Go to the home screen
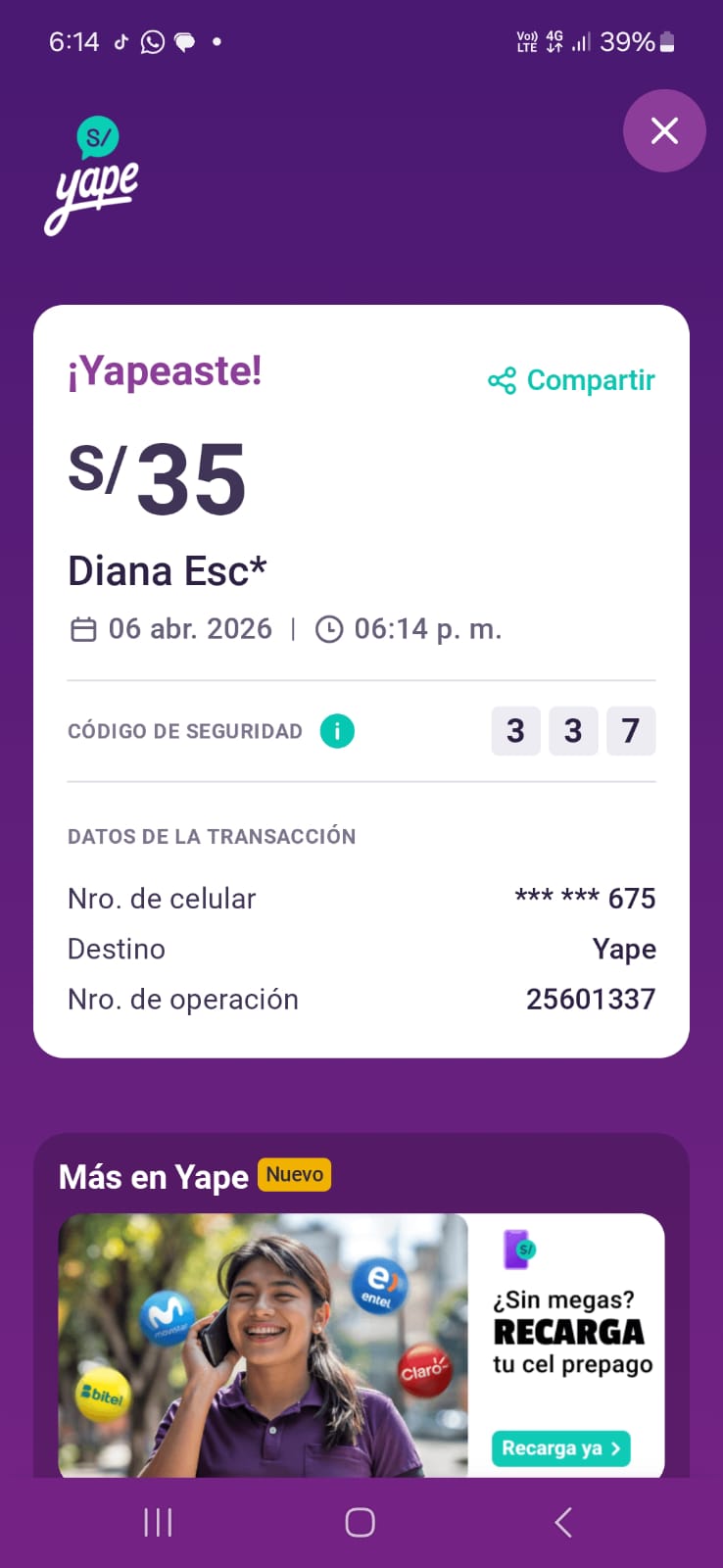 coord(360,1522)
